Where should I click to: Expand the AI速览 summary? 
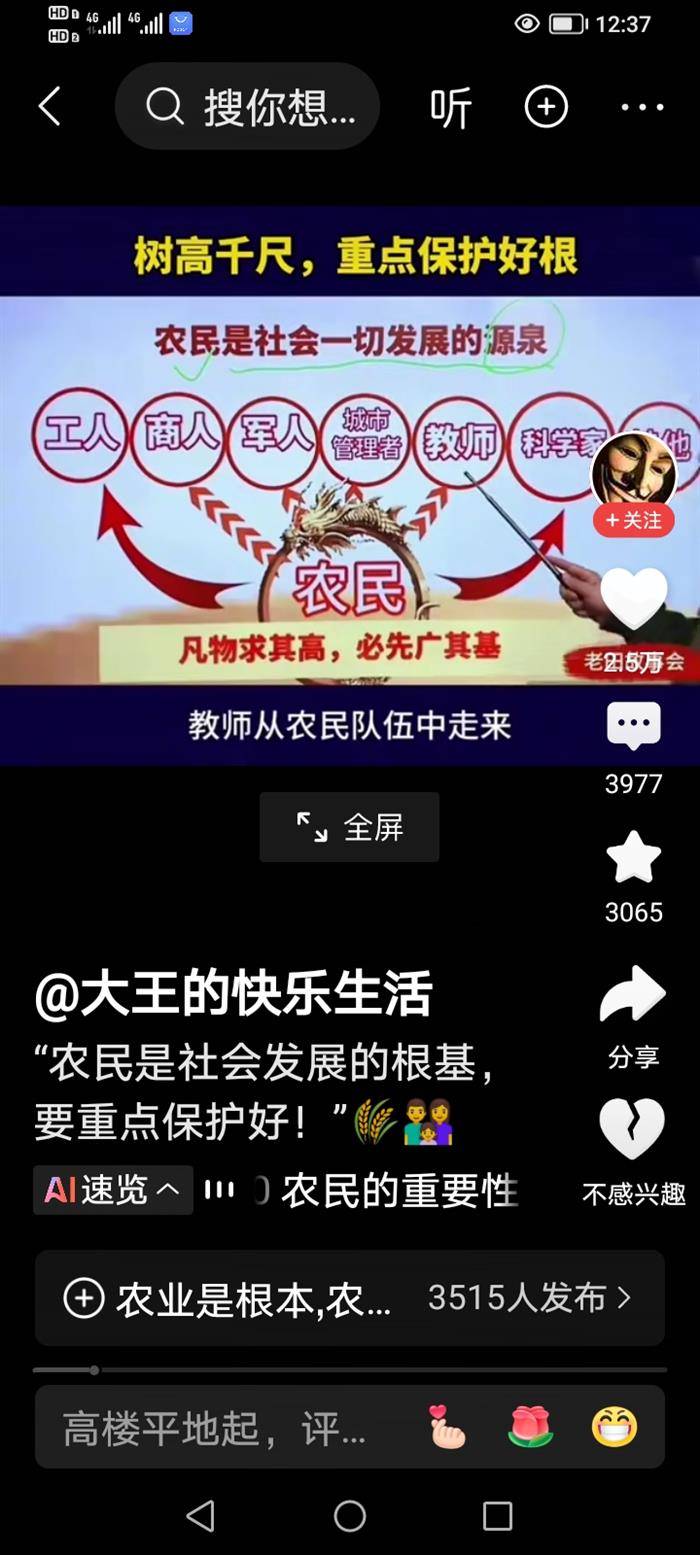113,1190
